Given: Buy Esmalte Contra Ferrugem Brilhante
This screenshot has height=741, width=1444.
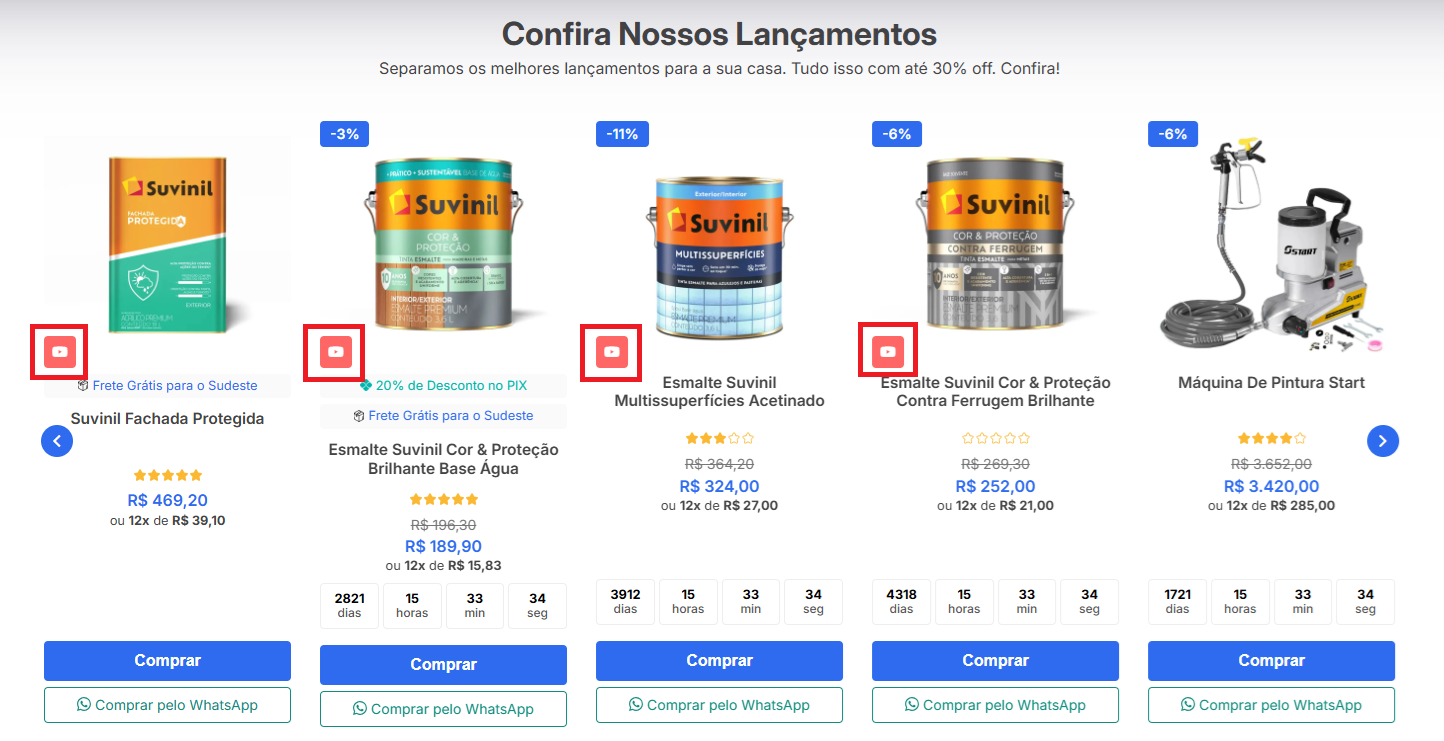Looking at the screenshot, I should (x=995, y=661).
